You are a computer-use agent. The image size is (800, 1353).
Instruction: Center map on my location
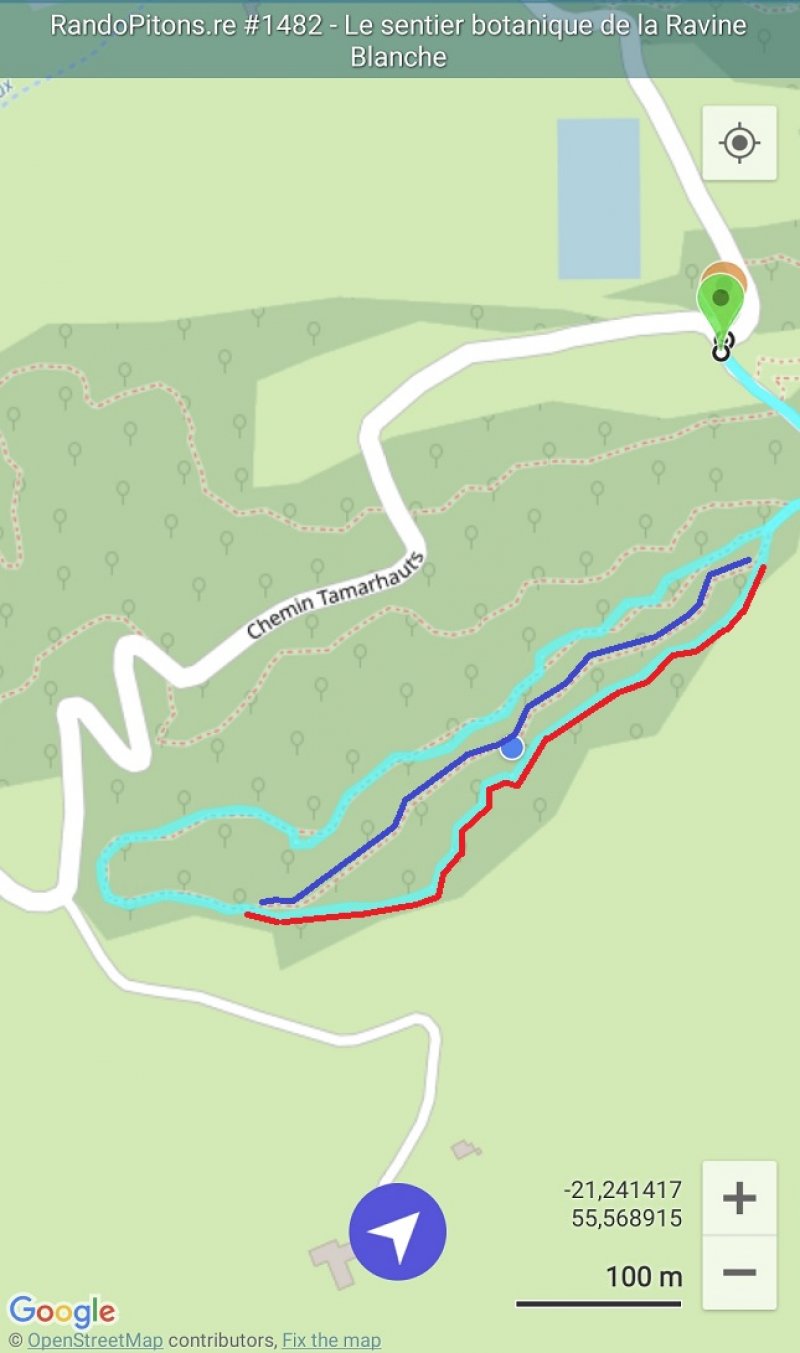739,143
